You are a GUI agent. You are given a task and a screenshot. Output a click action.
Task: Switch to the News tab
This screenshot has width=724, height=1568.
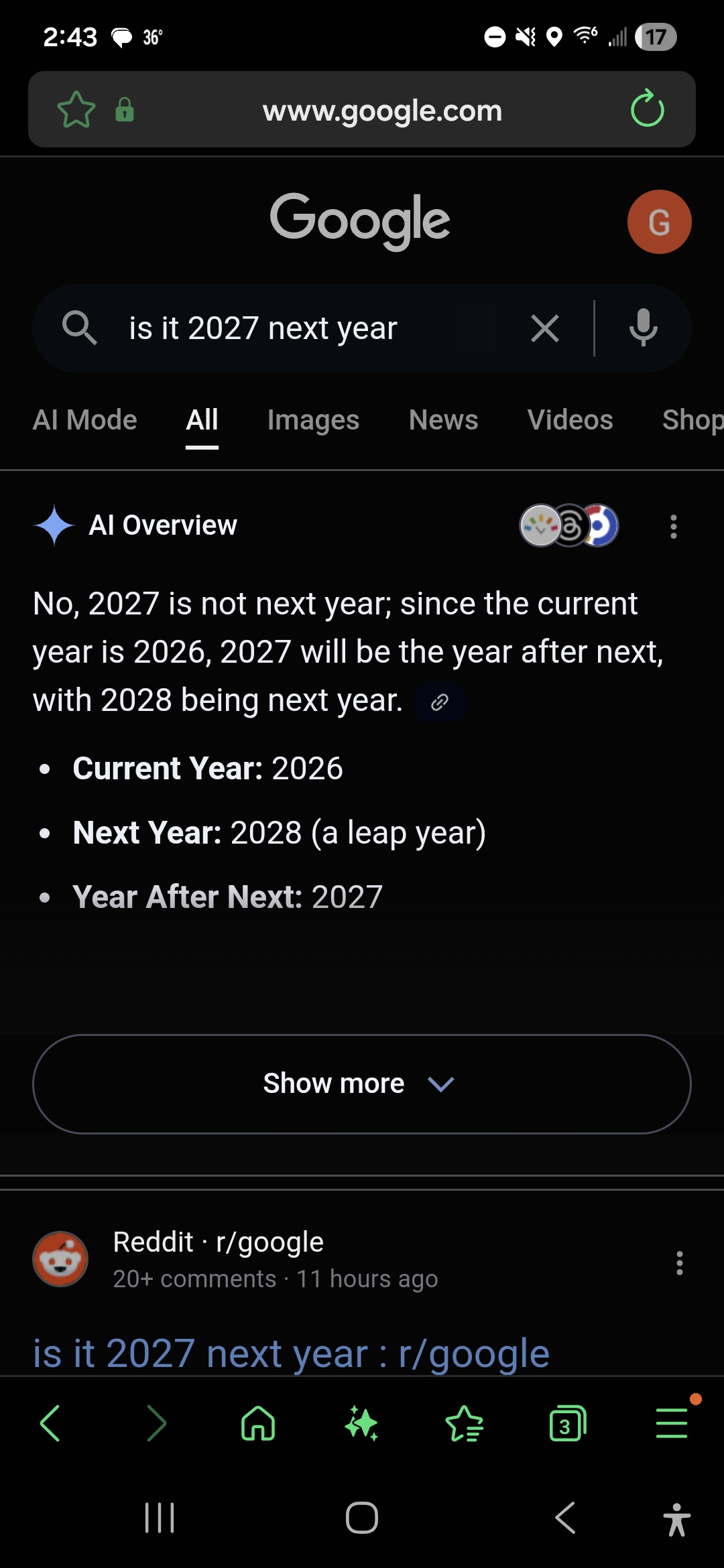(x=443, y=420)
